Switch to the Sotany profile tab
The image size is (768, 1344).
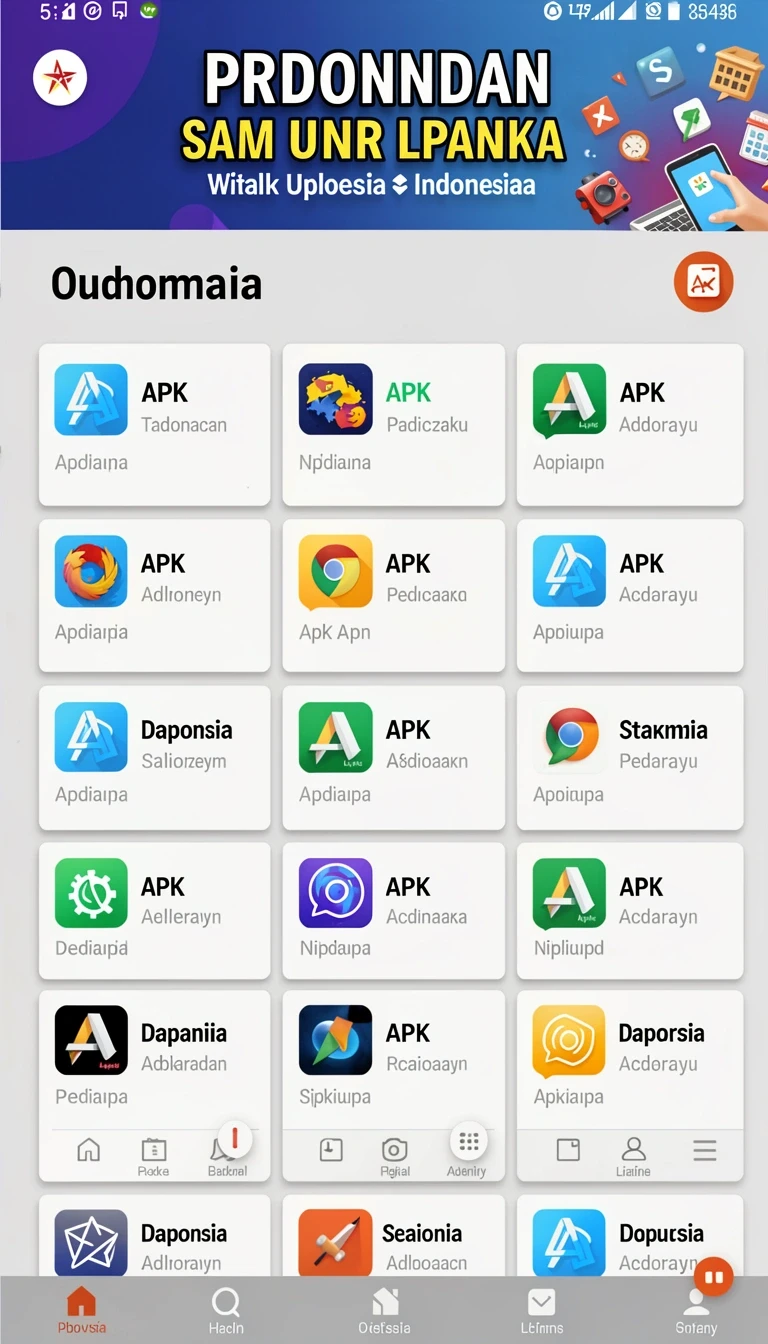coord(696,1310)
